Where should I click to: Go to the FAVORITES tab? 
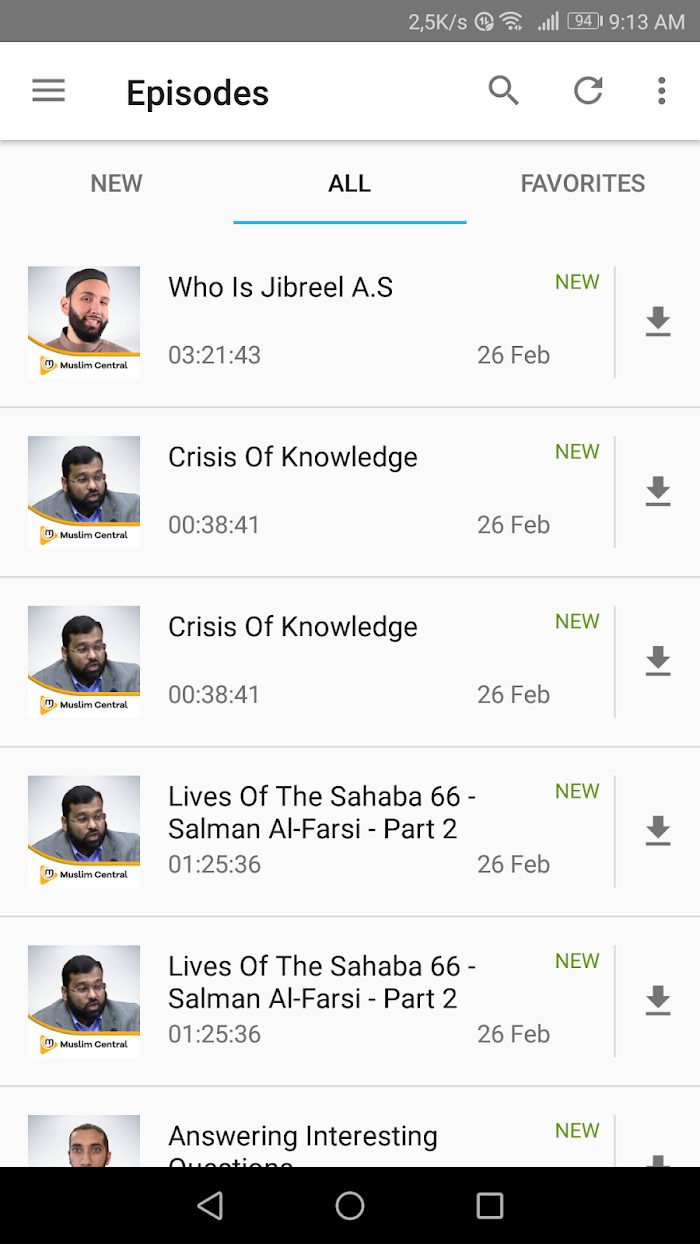pos(583,183)
